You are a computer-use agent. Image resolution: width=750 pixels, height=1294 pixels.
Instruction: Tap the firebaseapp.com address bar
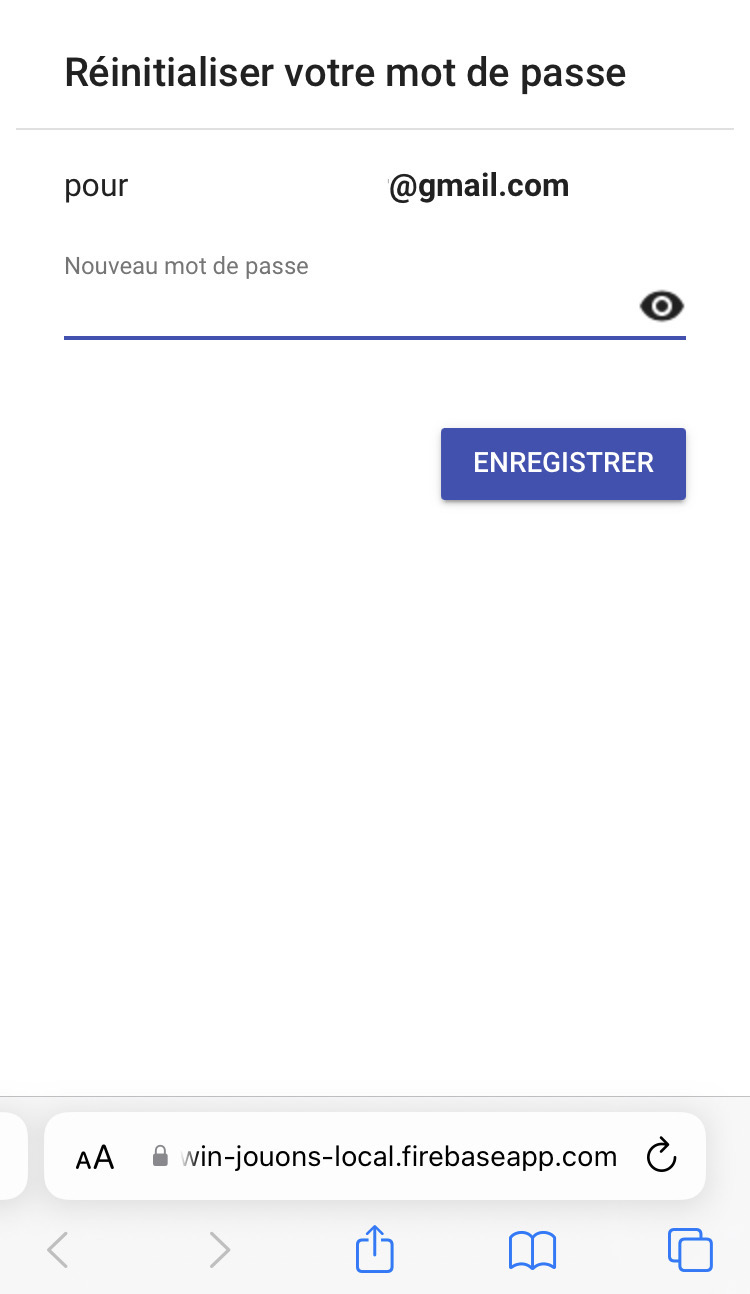400,1157
